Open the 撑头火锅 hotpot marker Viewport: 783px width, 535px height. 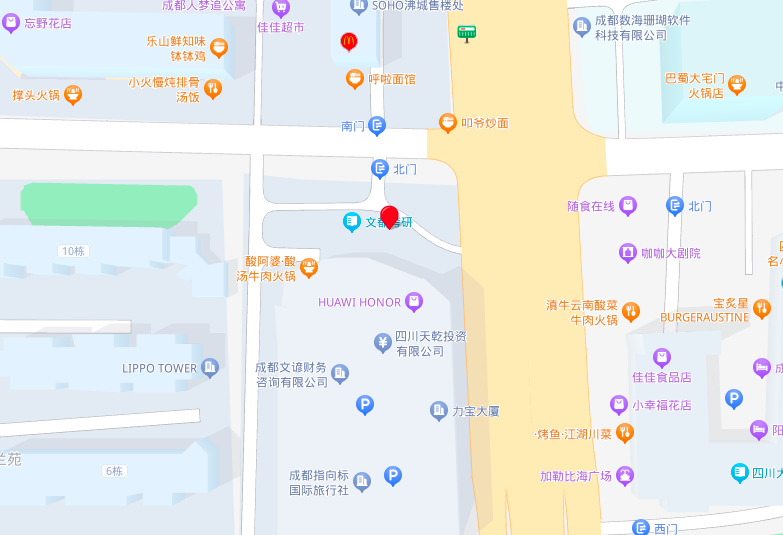pyautogui.click(x=72, y=96)
